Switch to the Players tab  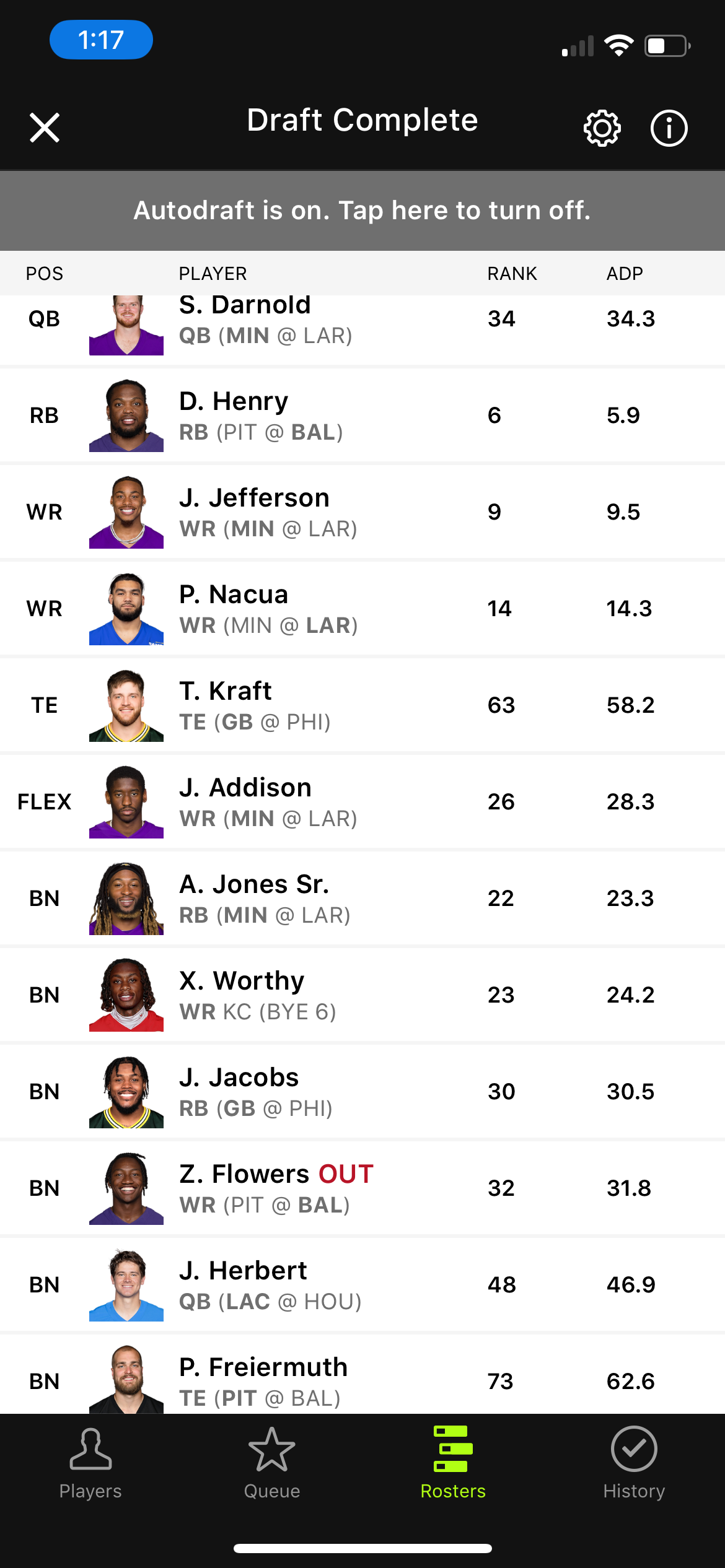click(x=90, y=1463)
